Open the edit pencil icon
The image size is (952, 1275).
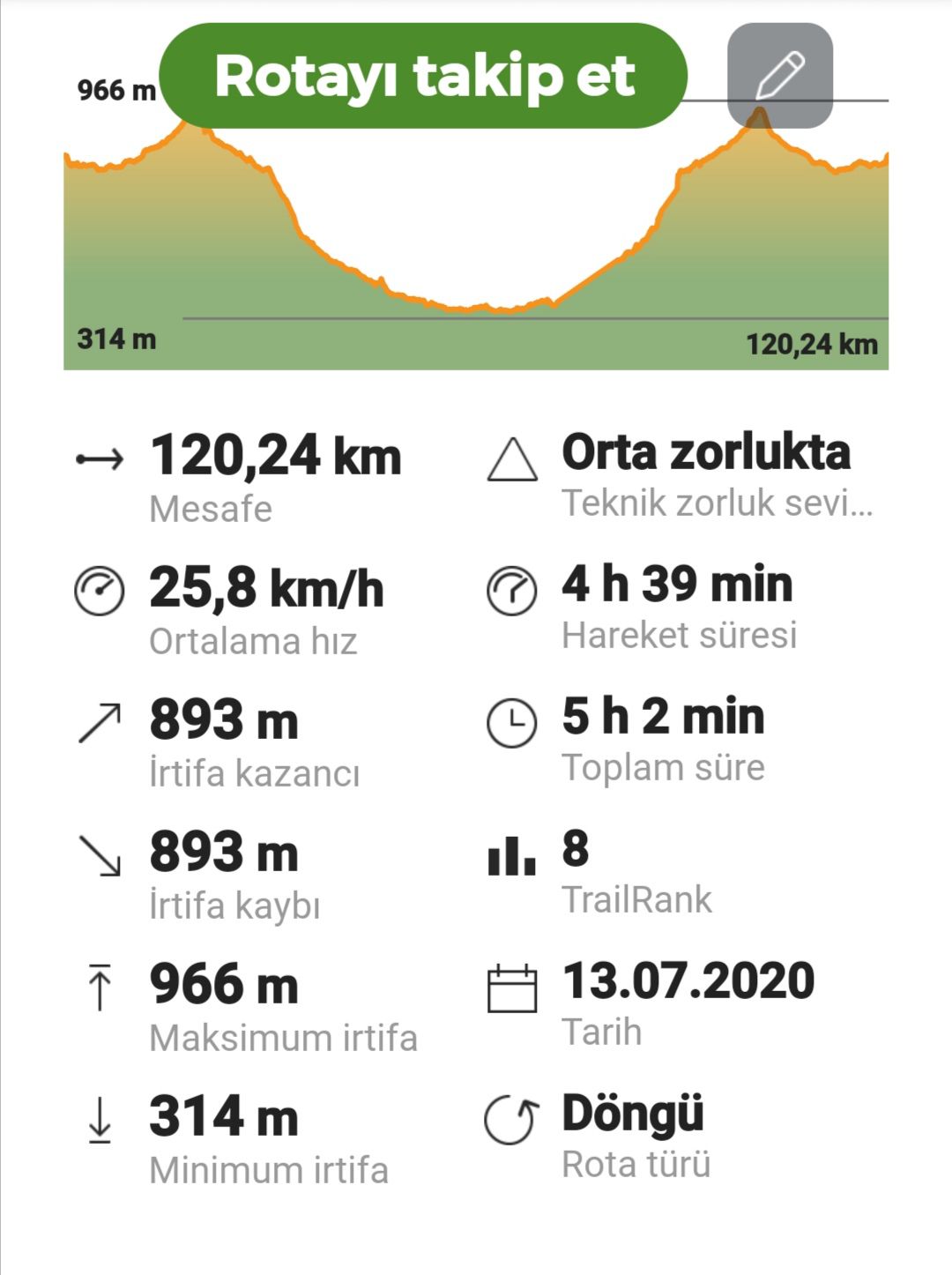[780, 76]
